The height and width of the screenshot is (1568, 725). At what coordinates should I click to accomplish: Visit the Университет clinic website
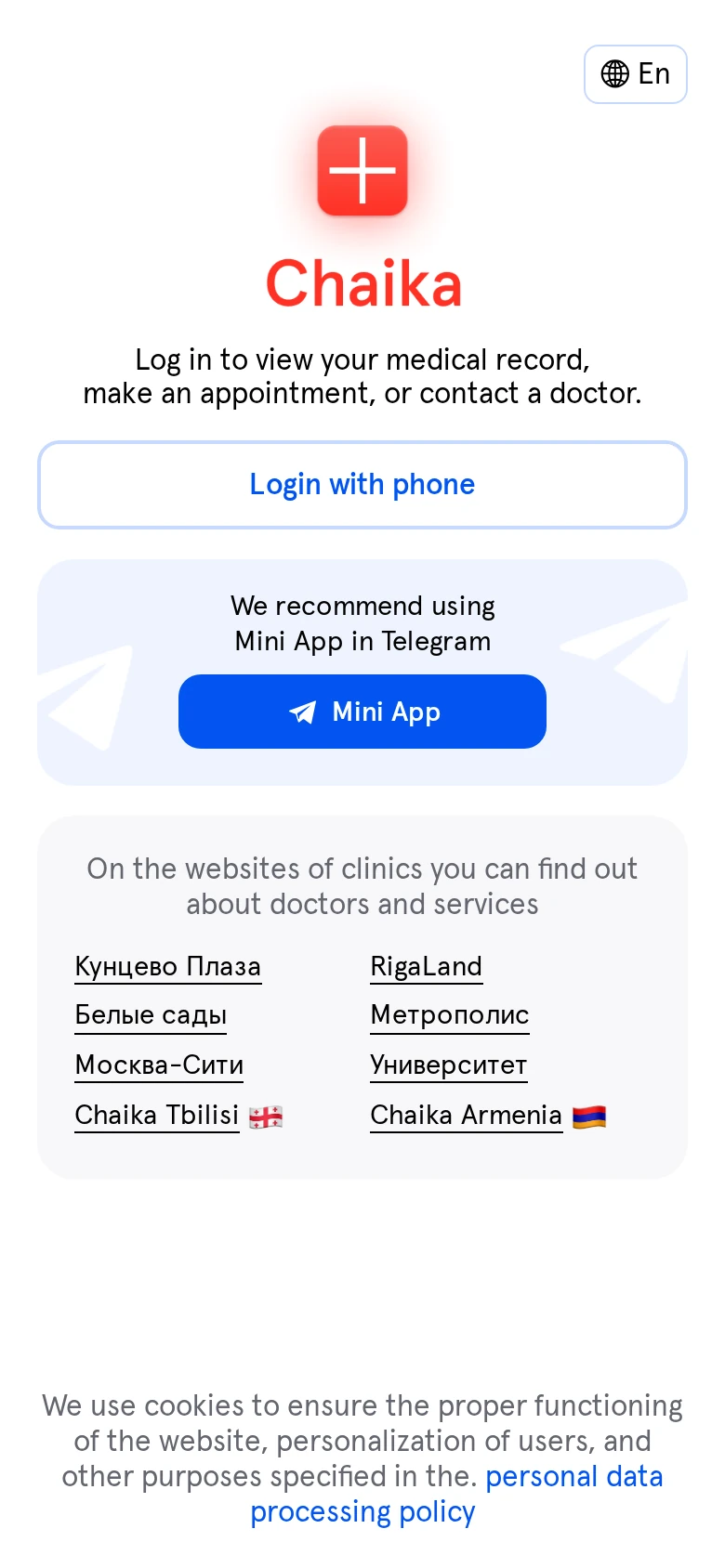[x=449, y=1065]
